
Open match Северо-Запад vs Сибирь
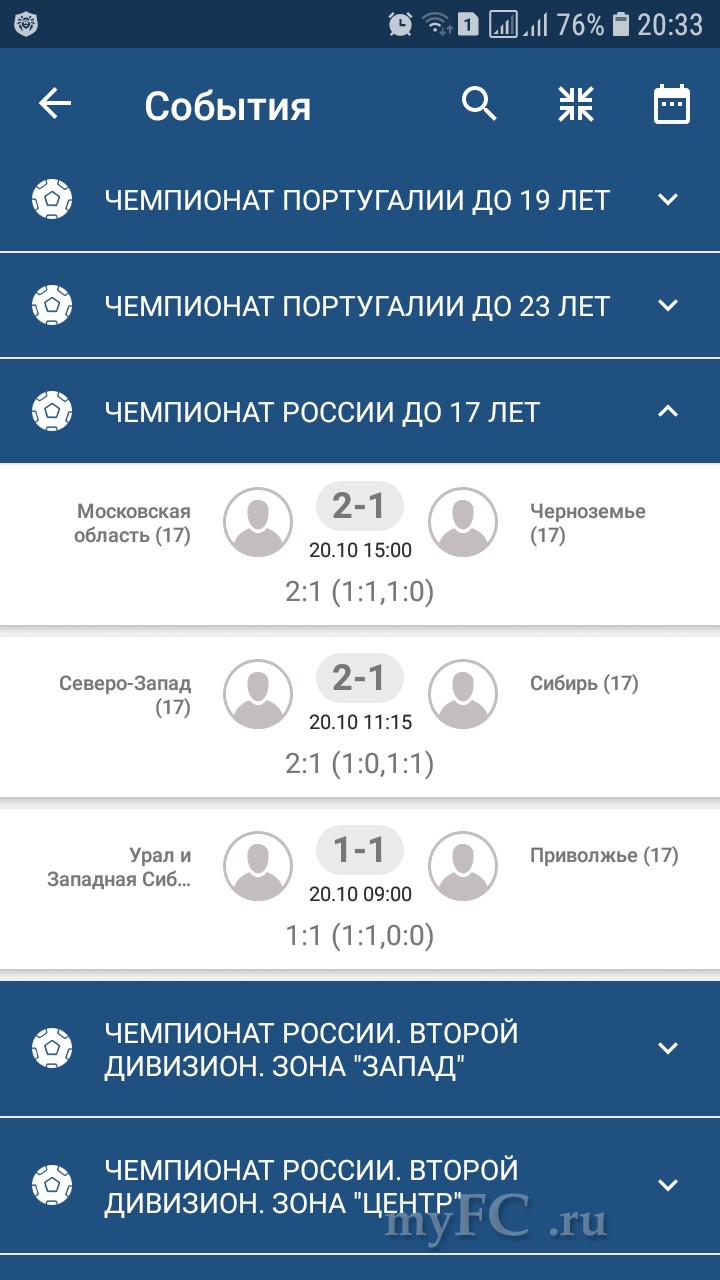(x=360, y=717)
